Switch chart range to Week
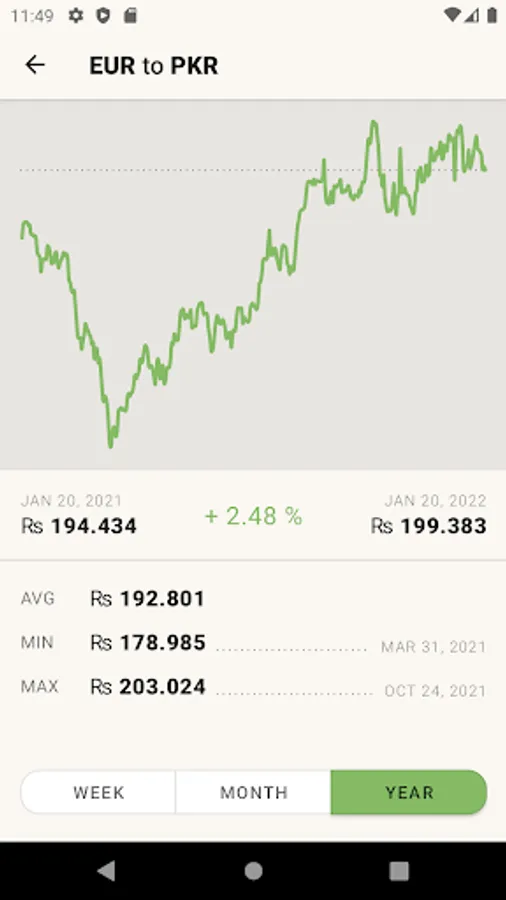 [x=98, y=792]
